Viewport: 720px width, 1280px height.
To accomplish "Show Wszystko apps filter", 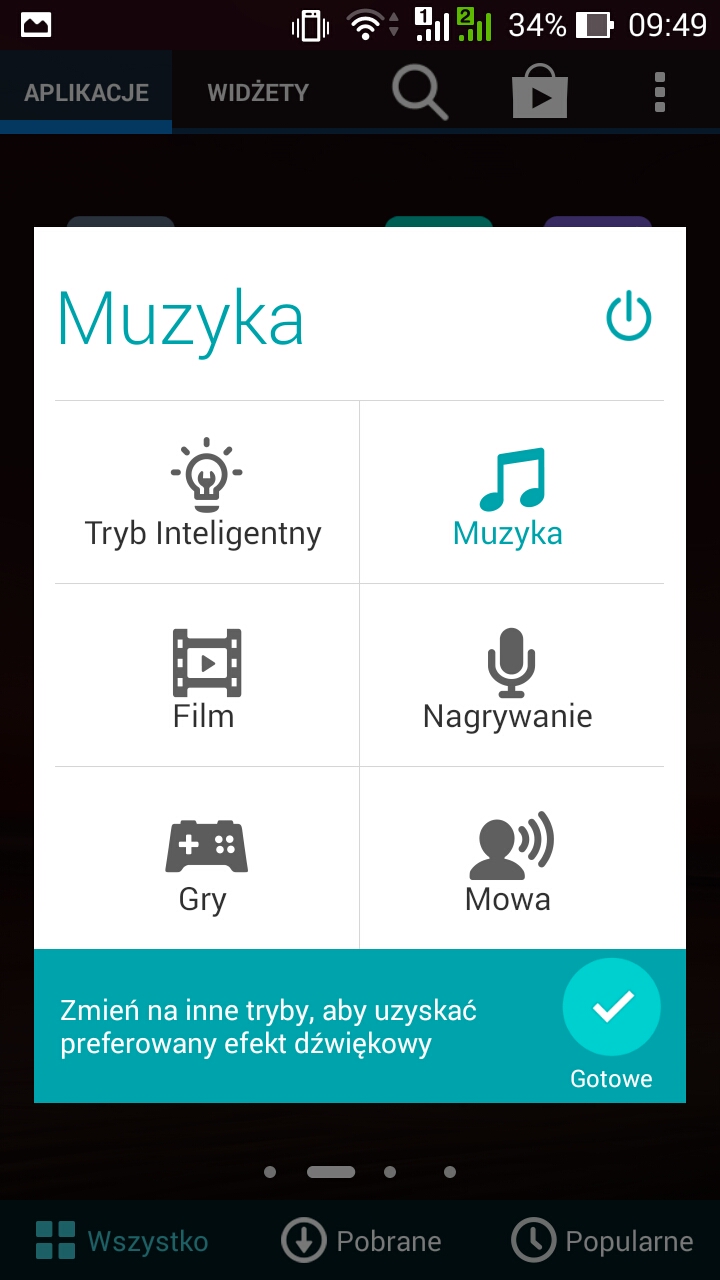I will click(122, 1241).
